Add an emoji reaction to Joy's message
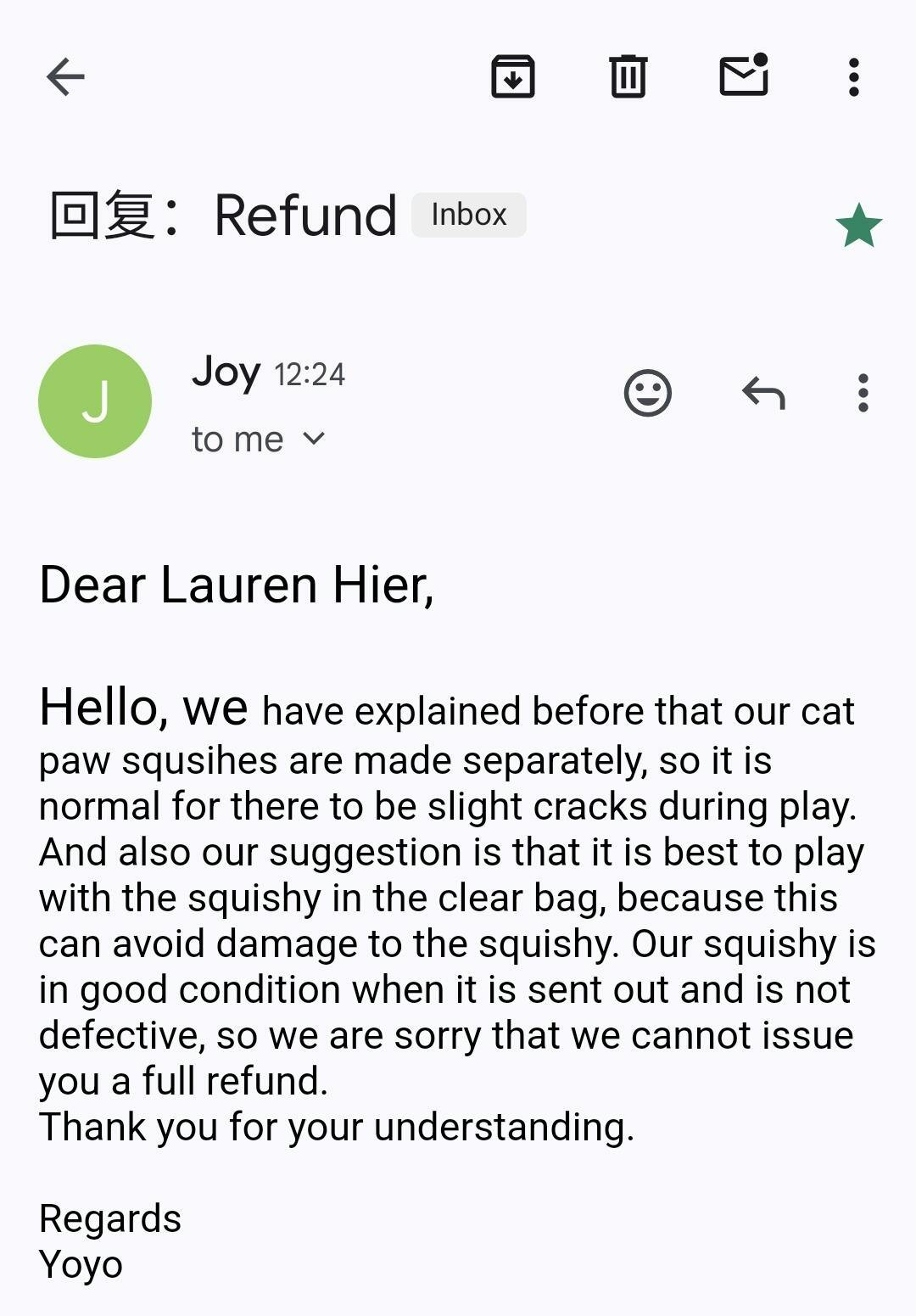The height and width of the screenshot is (1316, 916). click(647, 393)
